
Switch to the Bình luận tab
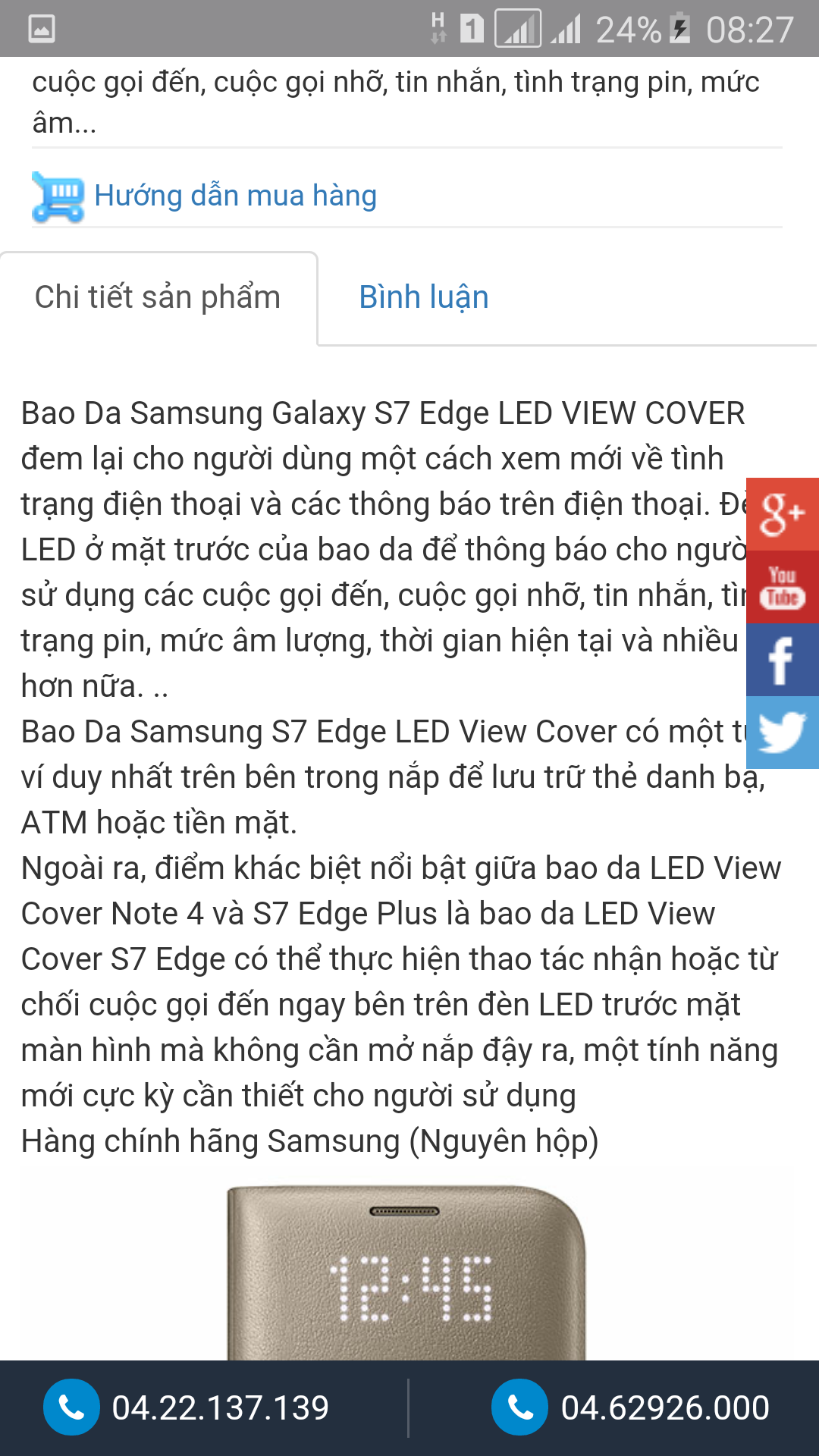pyautogui.click(x=423, y=297)
